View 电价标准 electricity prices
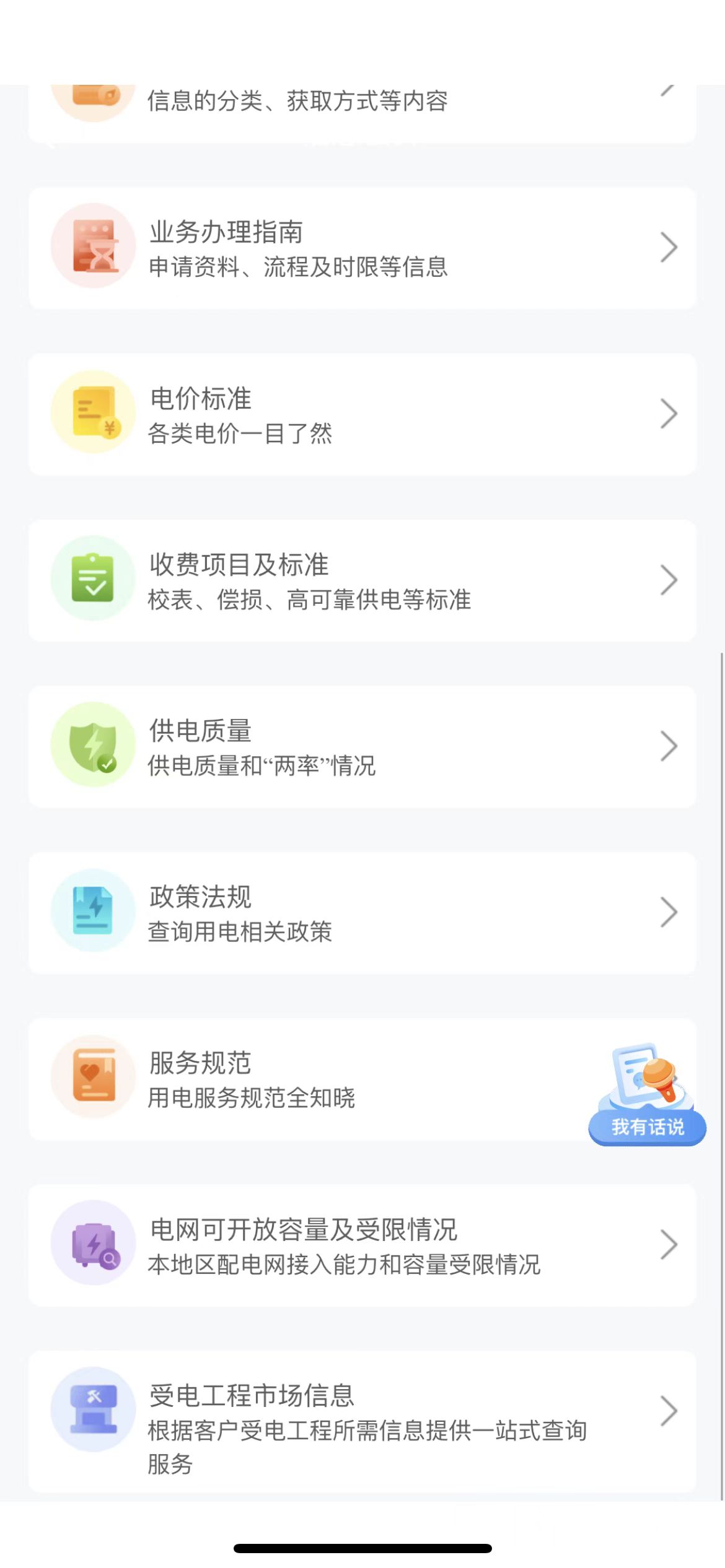The height and width of the screenshot is (1568, 725). coord(362,414)
